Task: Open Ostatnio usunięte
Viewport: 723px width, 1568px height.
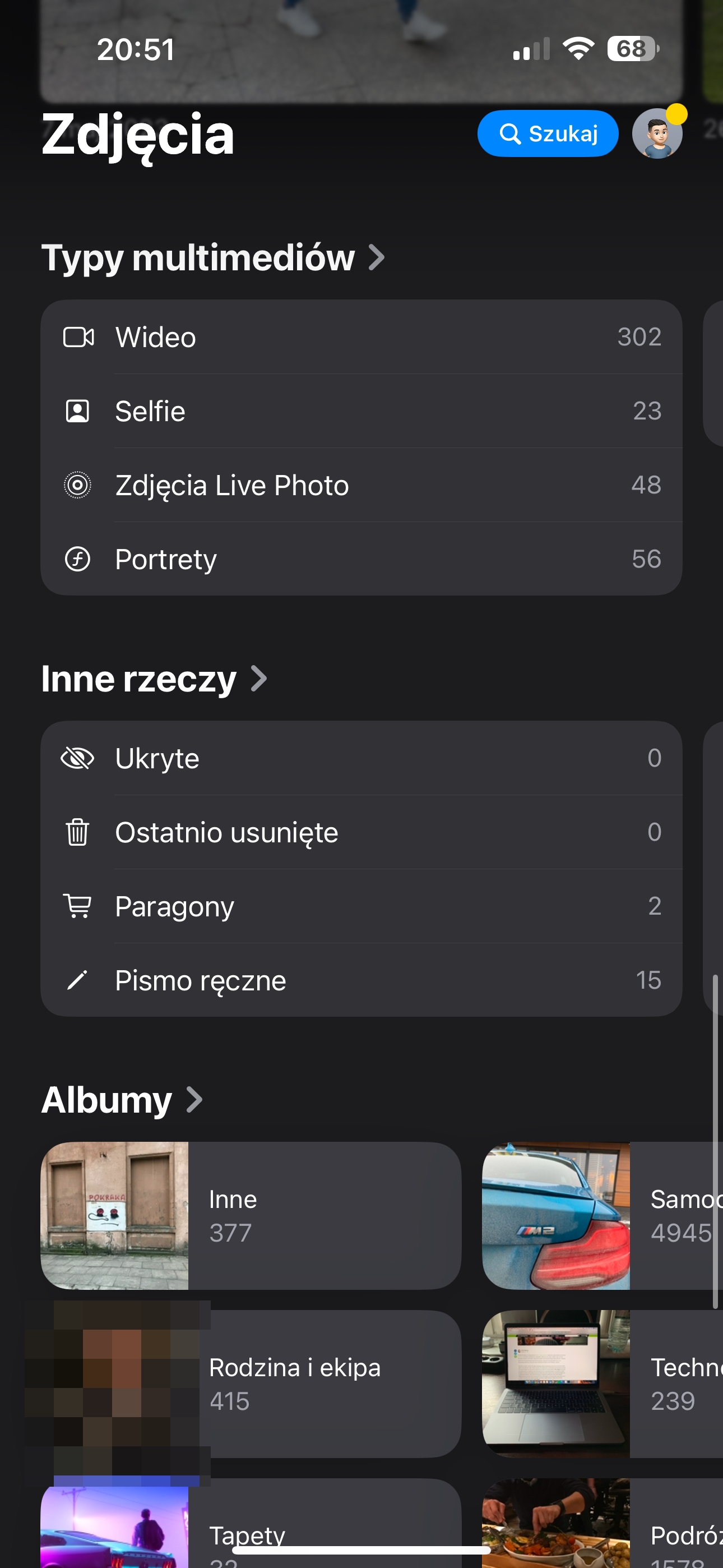Action: click(361, 832)
